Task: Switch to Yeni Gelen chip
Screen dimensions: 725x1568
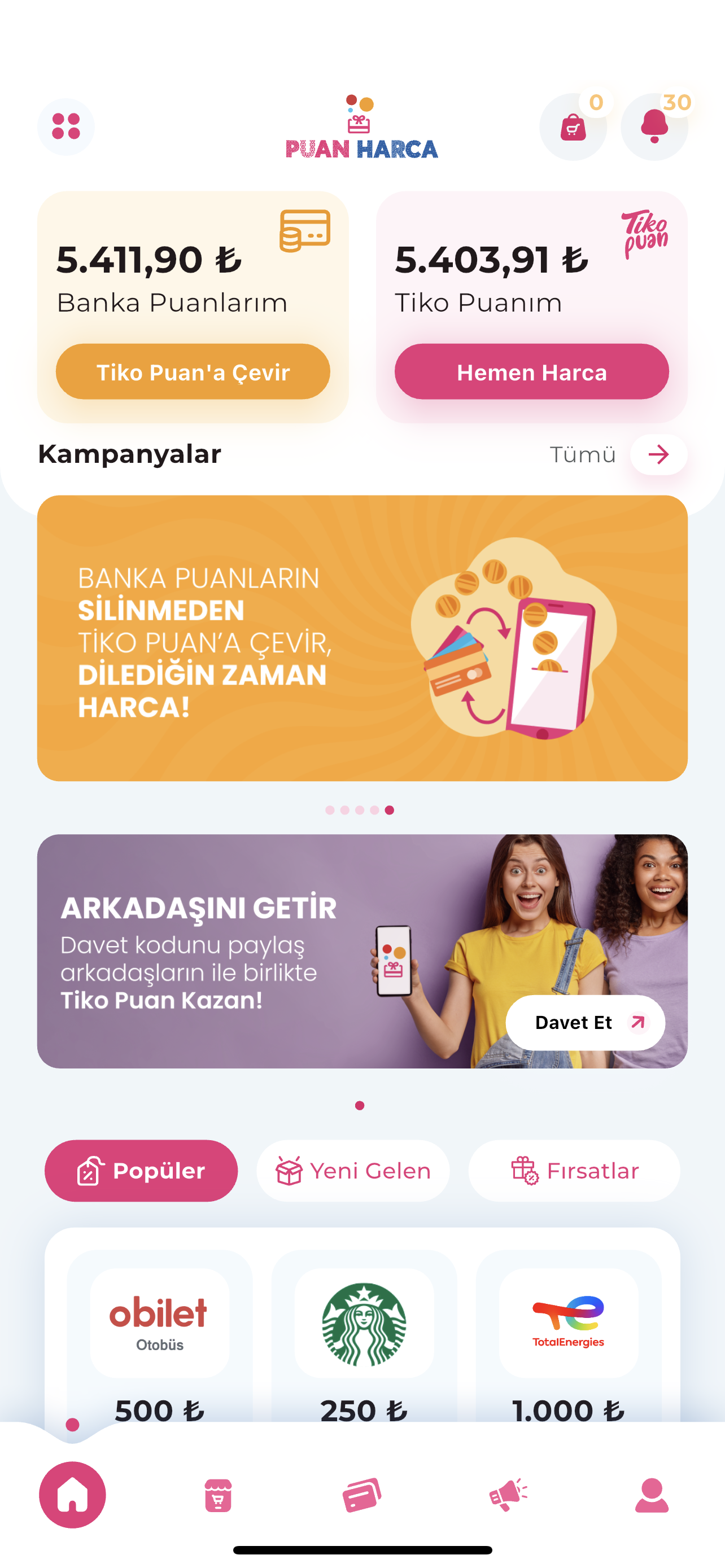Action: pyautogui.click(x=353, y=1171)
